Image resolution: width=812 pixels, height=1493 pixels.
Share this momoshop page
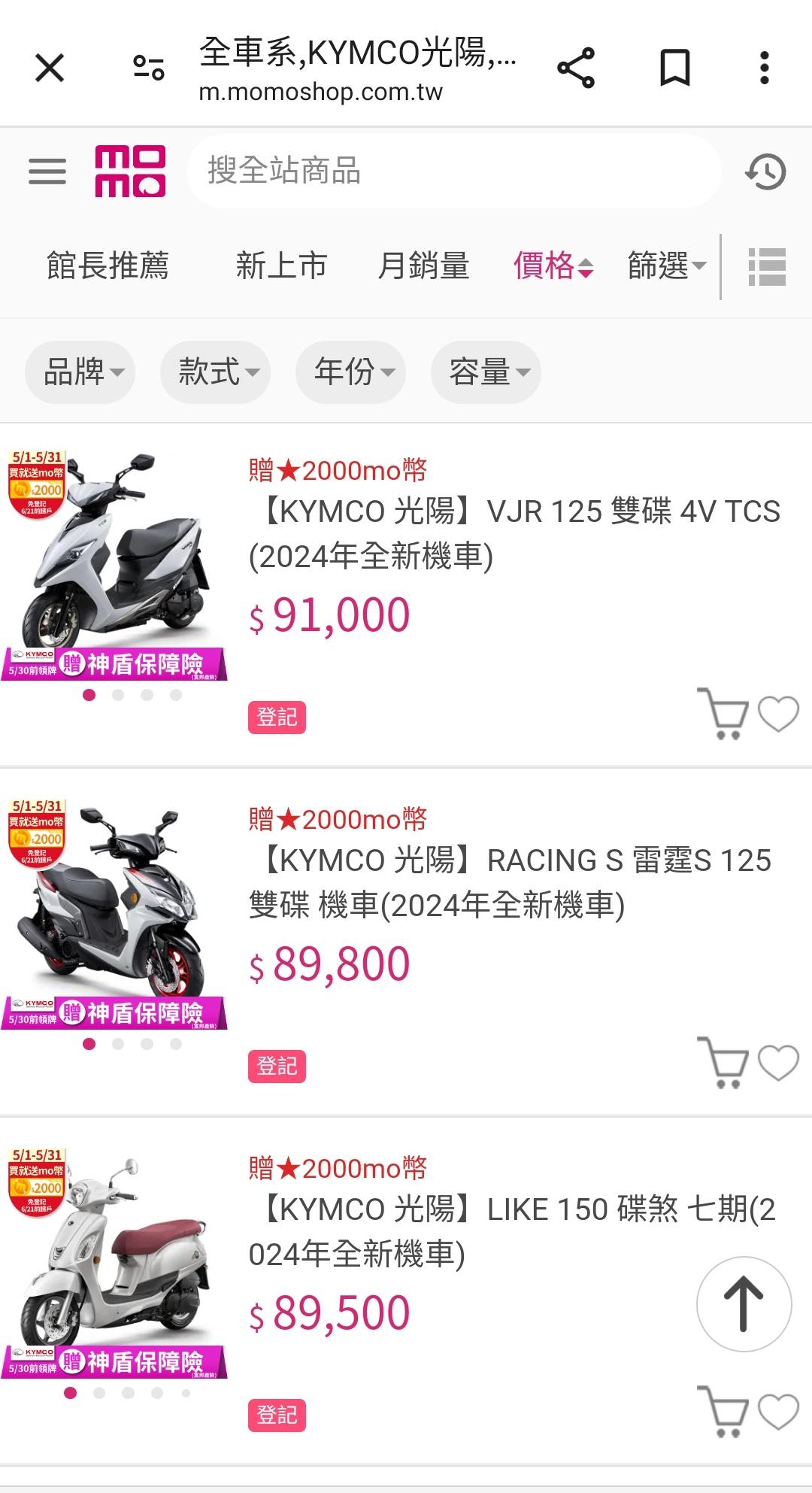tap(576, 68)
